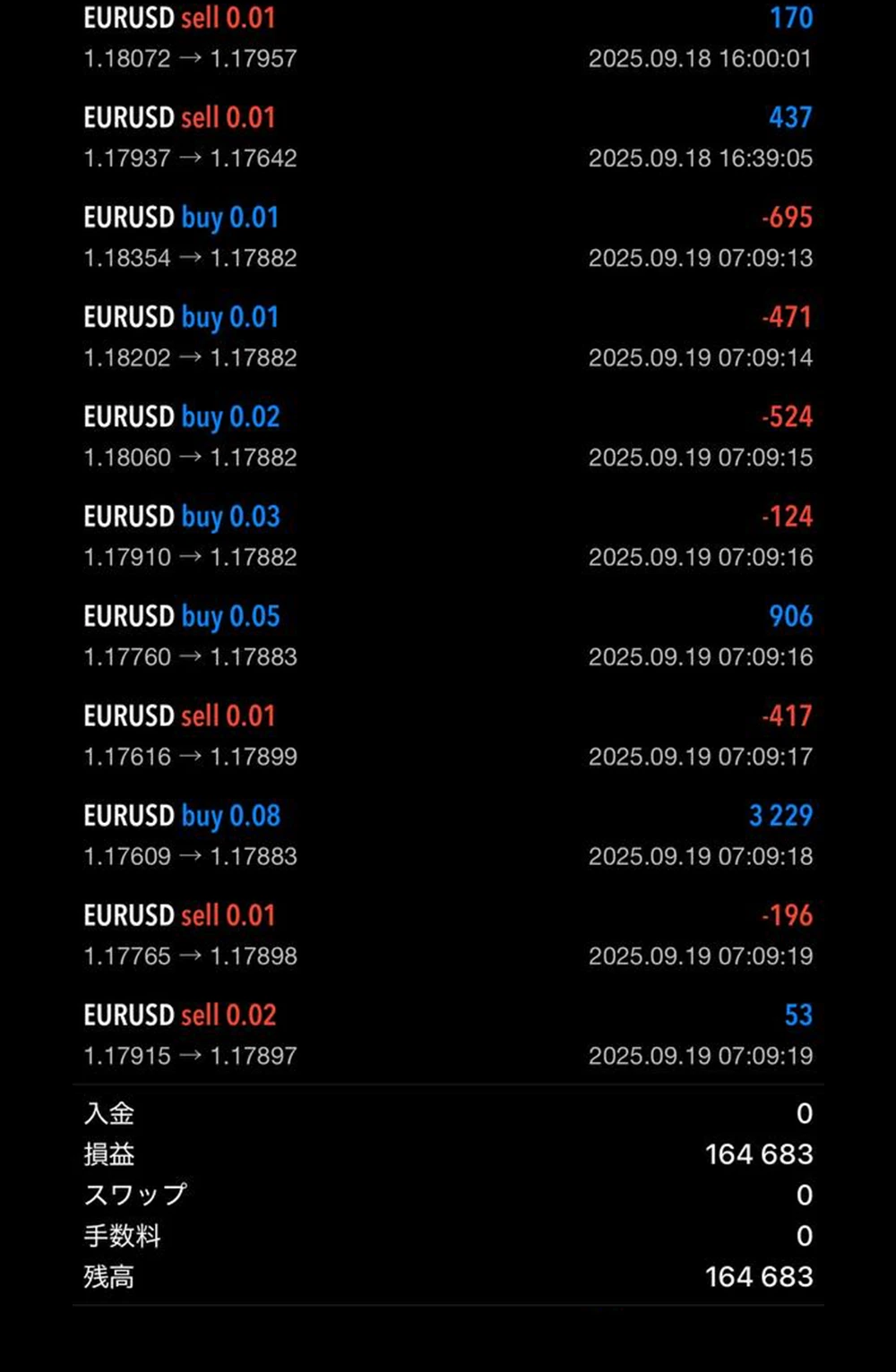Open the sell trade with profit 437
896x1372 pixels.
coord(447,137)
